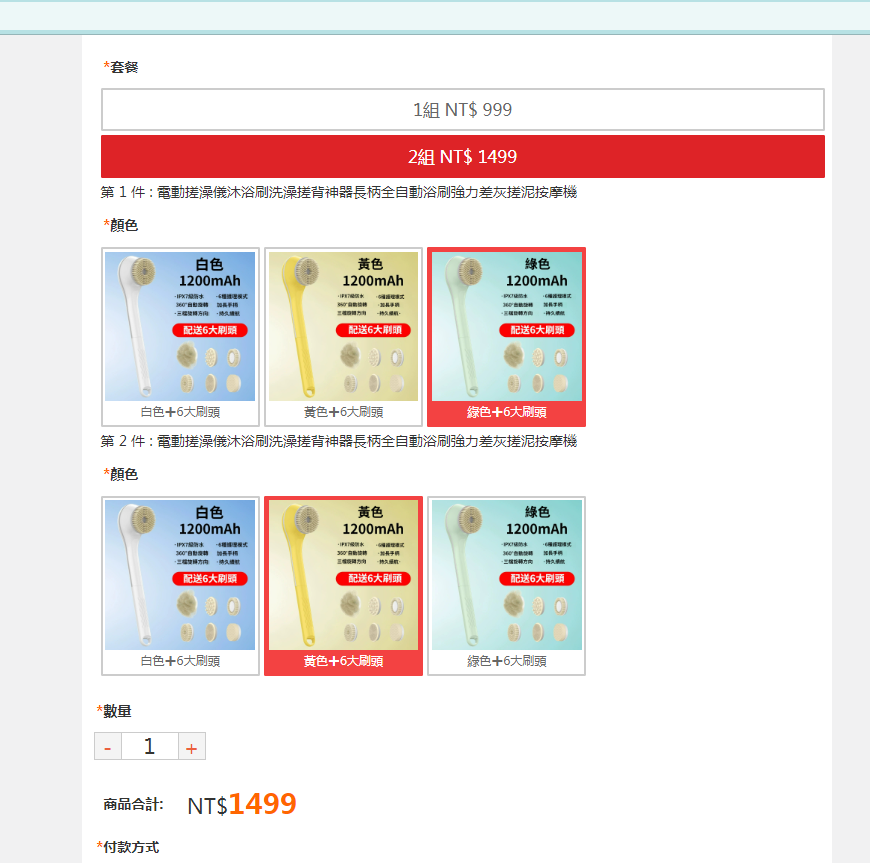Screen dimensions: 870x863
Task: Choose 黃色+6大刷頭 for item 1
Action: pyautogui.click(x=343, y=337)
